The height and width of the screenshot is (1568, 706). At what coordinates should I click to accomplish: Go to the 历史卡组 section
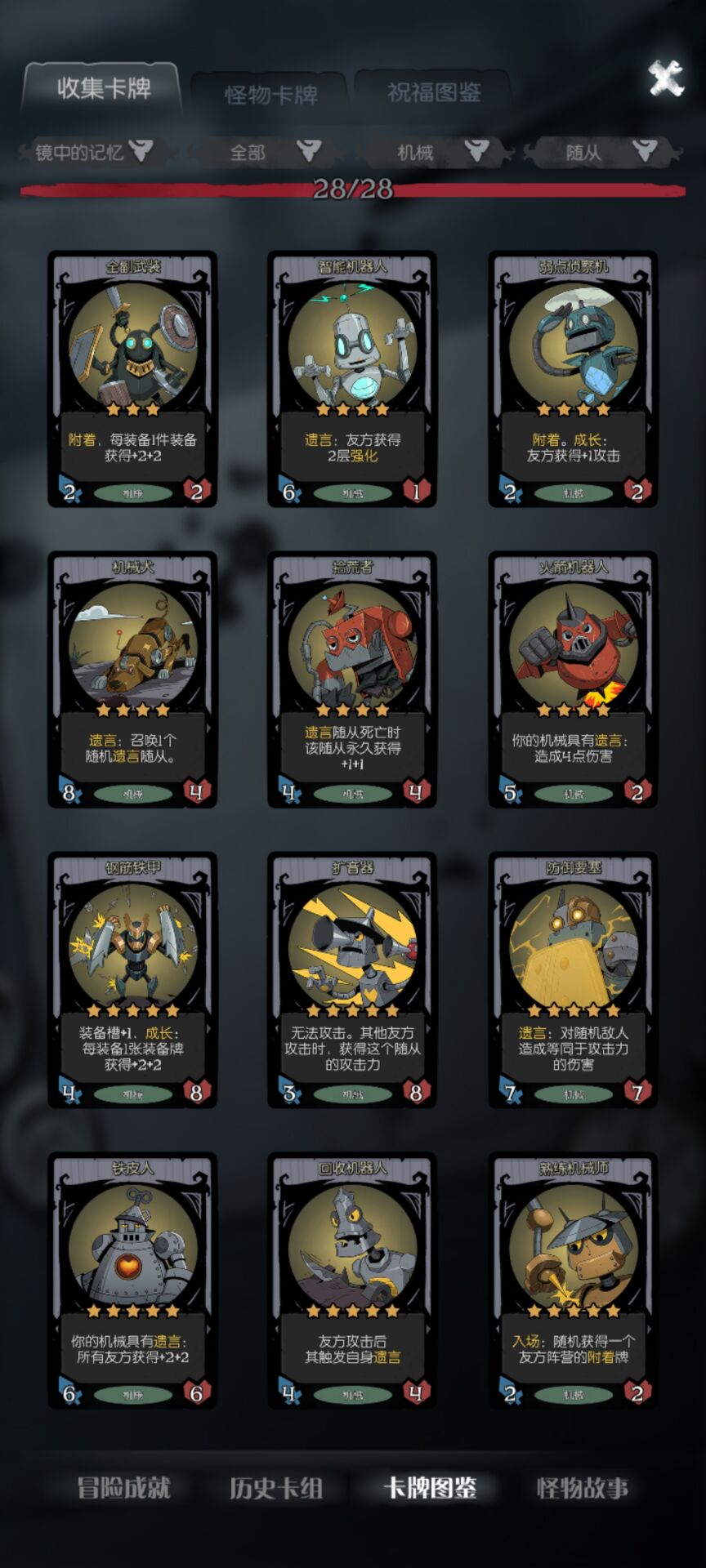click(276, 1488)
